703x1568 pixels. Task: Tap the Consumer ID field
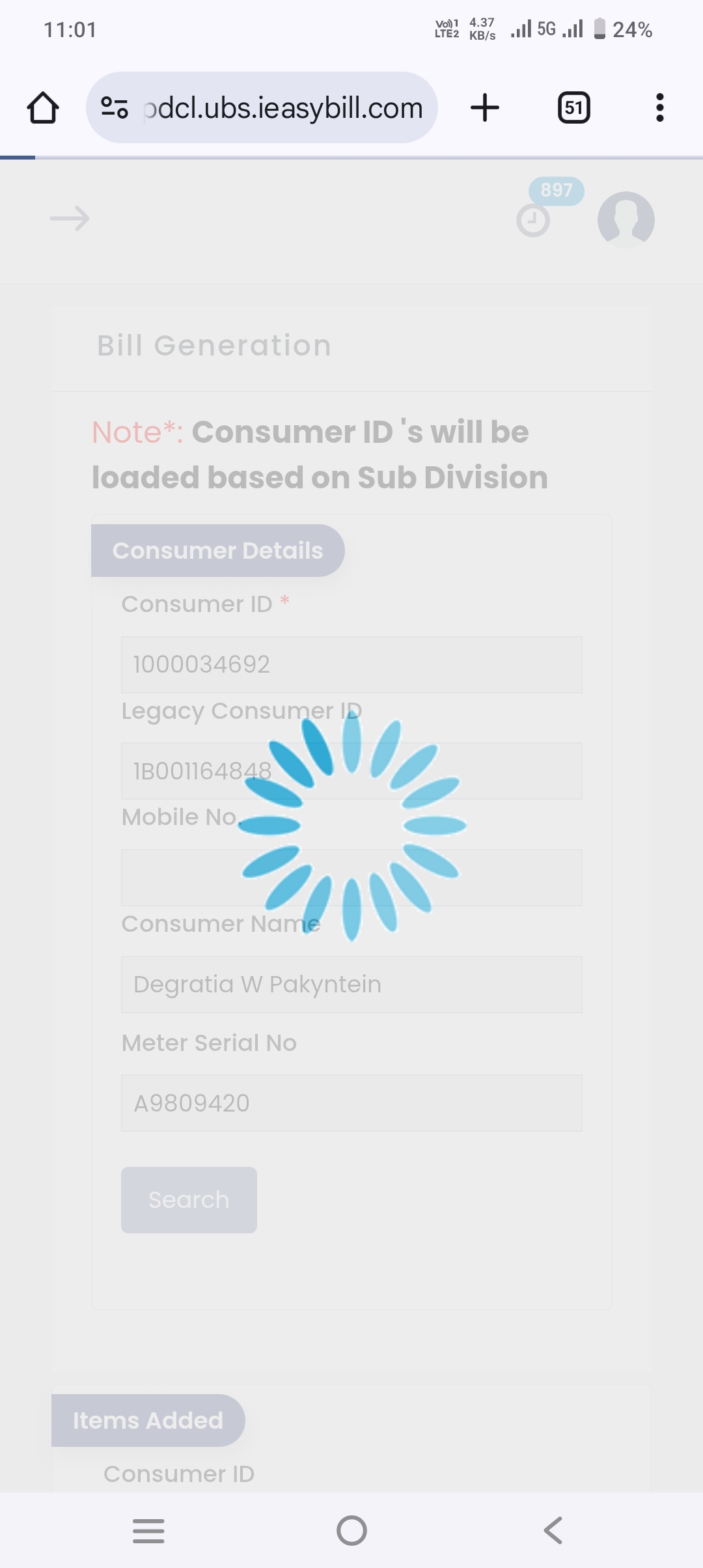[351, 665]
